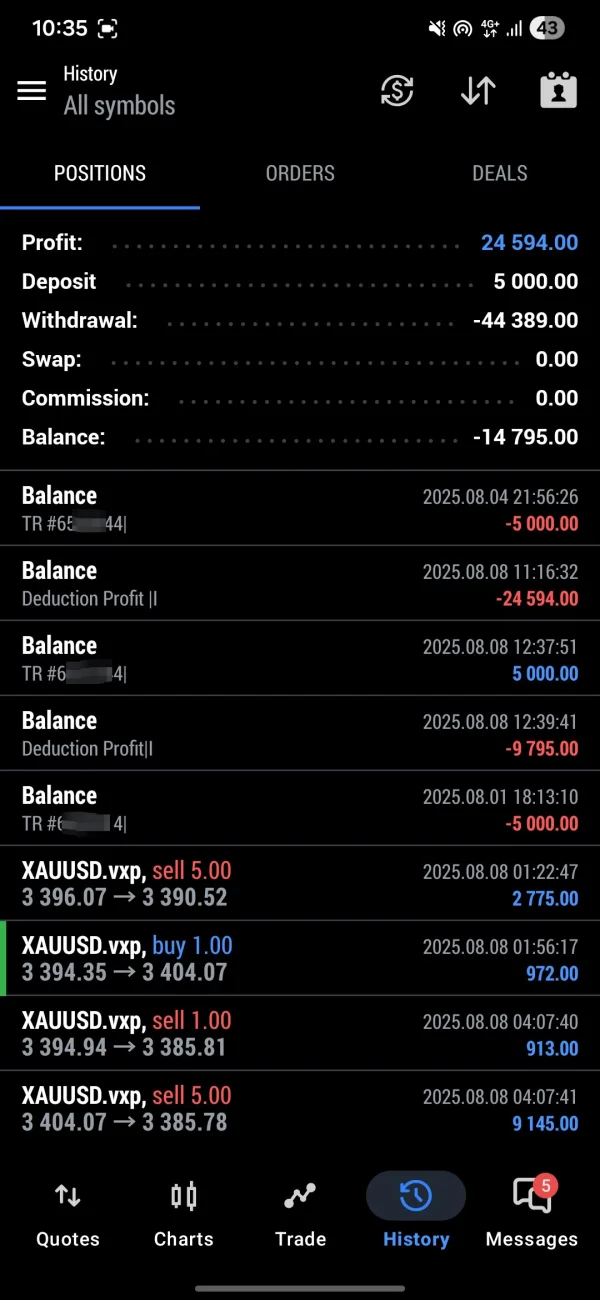The width and height of the screenshot is (600, 1300).
Task: Tap the currency symbol filter icon
Action: [397, 91]
